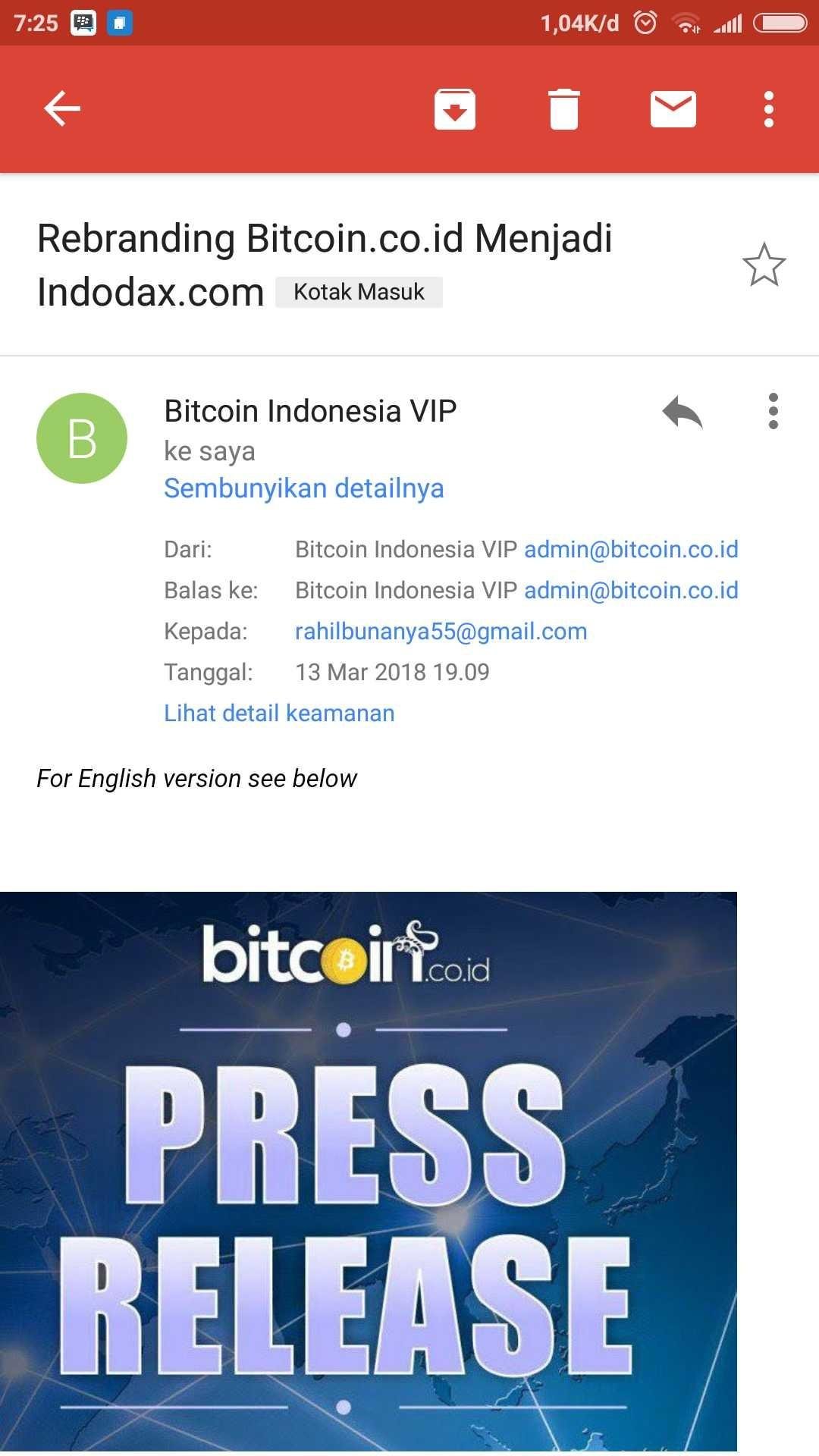Image resolution: width=819 pixels, height=1456 pixels.
Task: Tap the Kotak Masuk label chip
Action: (359, 292)
